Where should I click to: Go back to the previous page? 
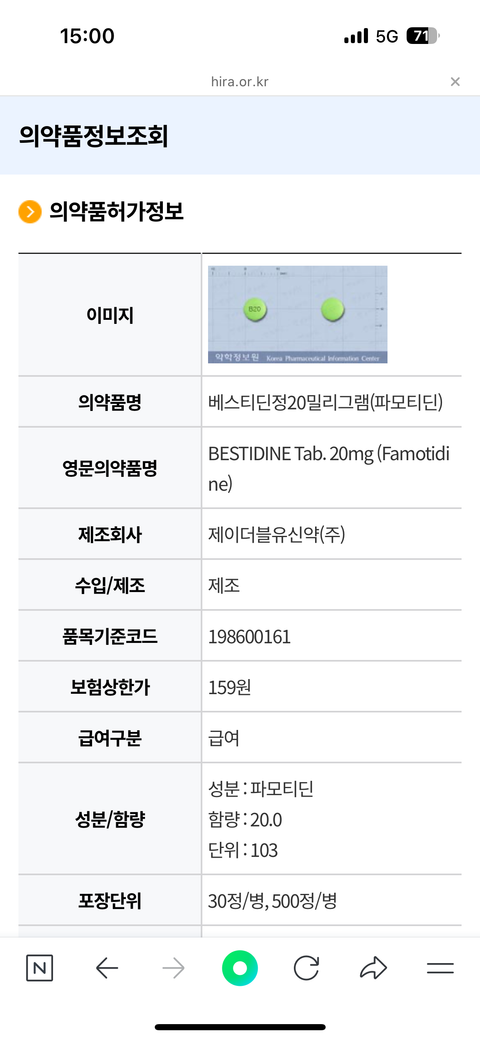(x=107, y=969)
